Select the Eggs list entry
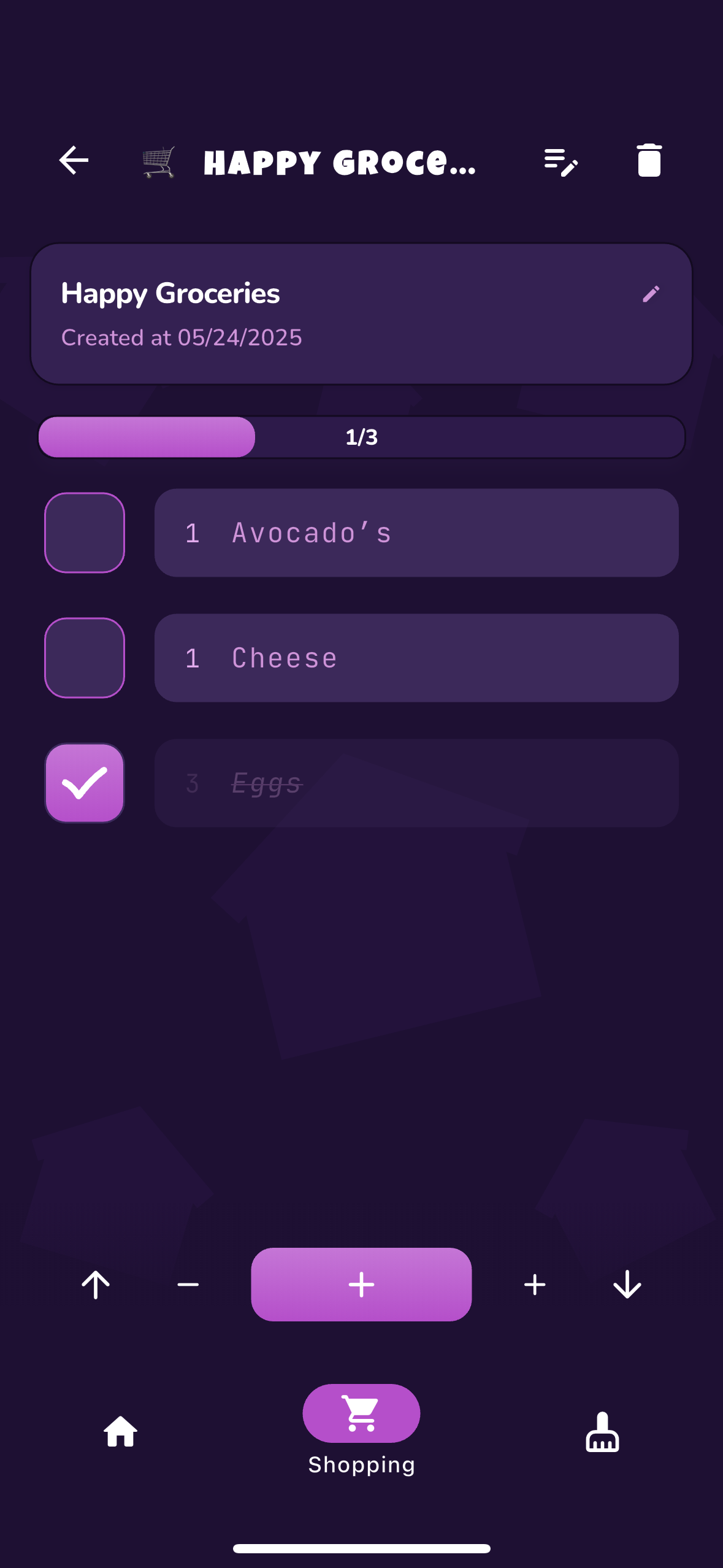The width and height of the screenshot is (723, 1568). click(416, 783)
